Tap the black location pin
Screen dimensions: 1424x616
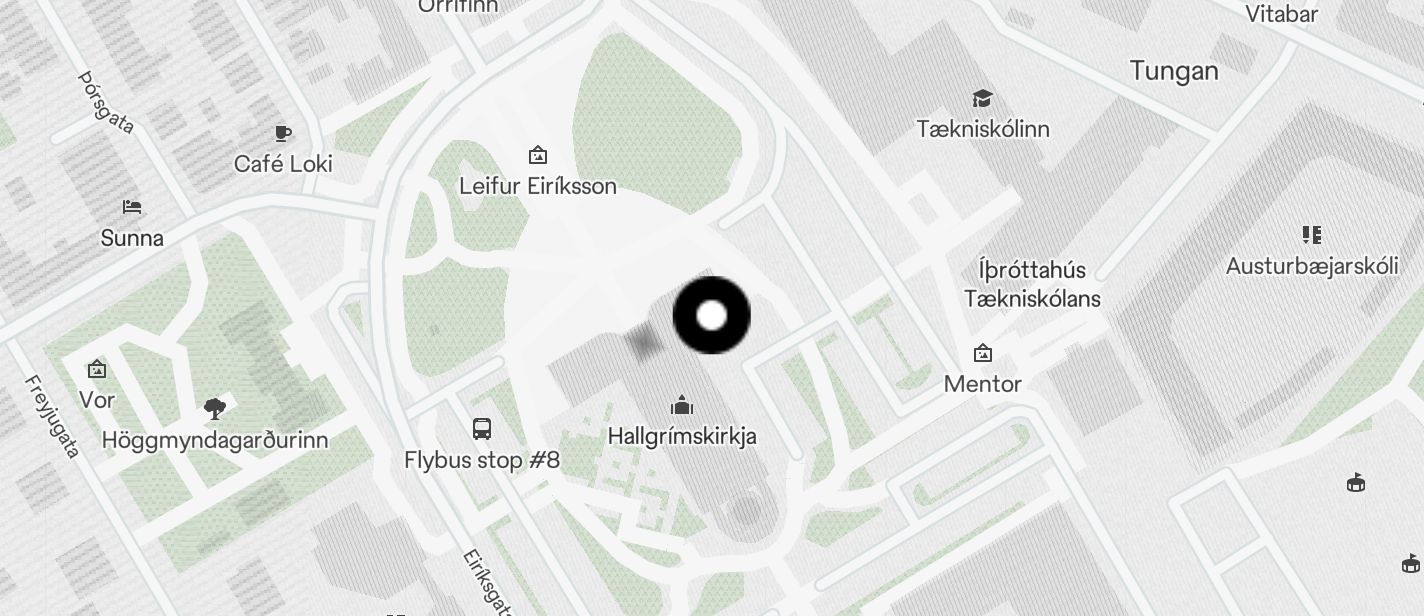coord(711,316)
